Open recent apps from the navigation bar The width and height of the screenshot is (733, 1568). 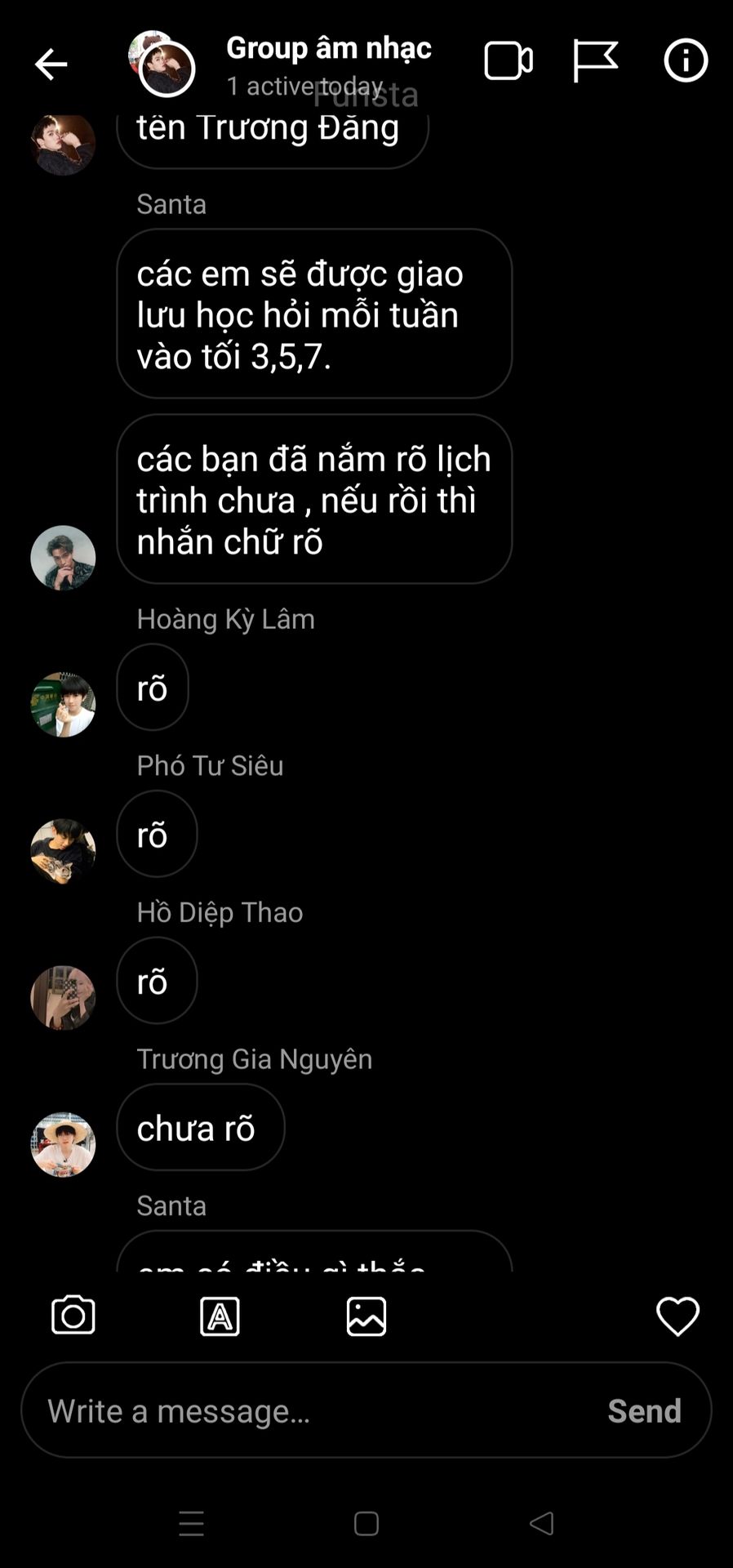[191, 1523]
